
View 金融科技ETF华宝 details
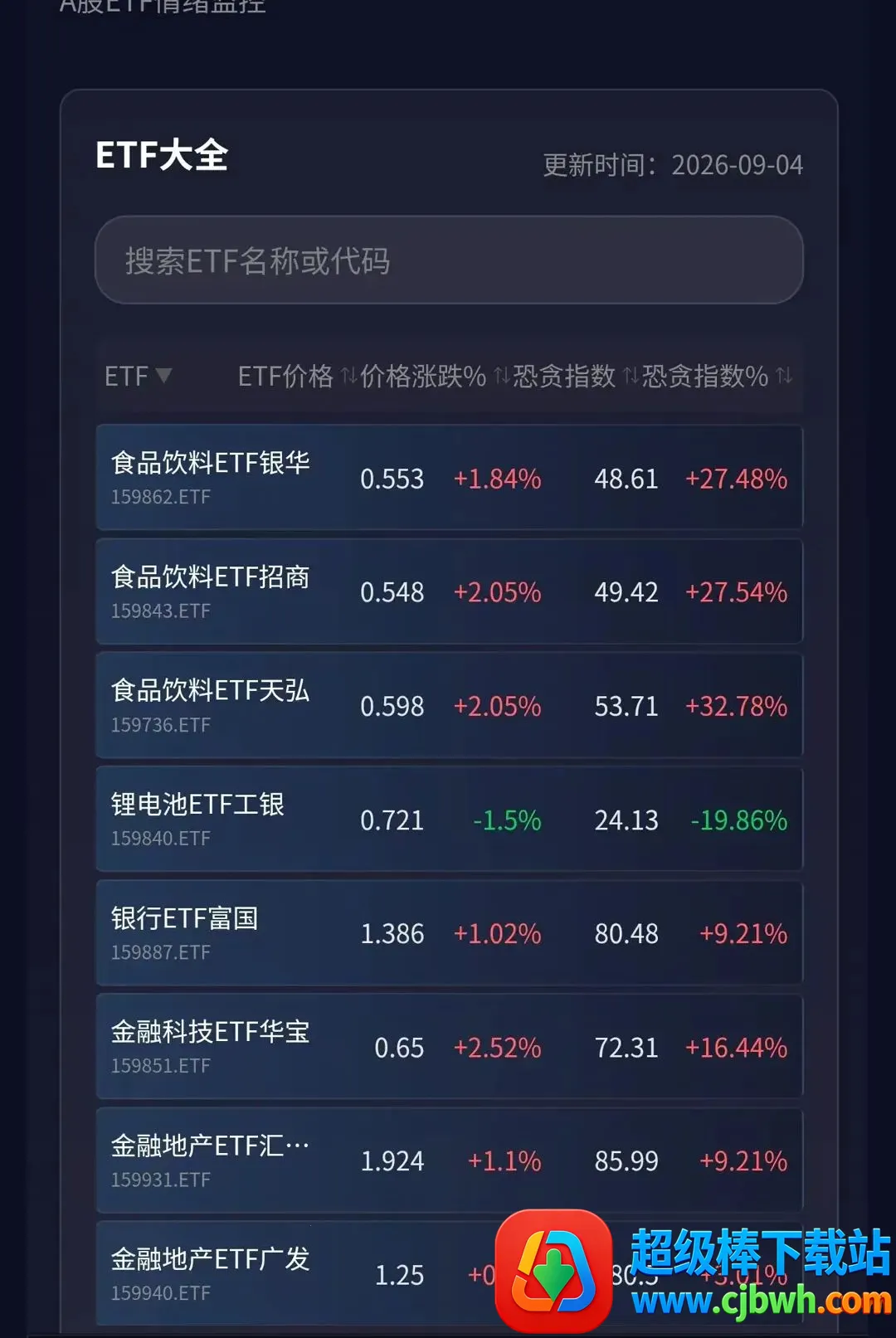tap(449, 1046)
